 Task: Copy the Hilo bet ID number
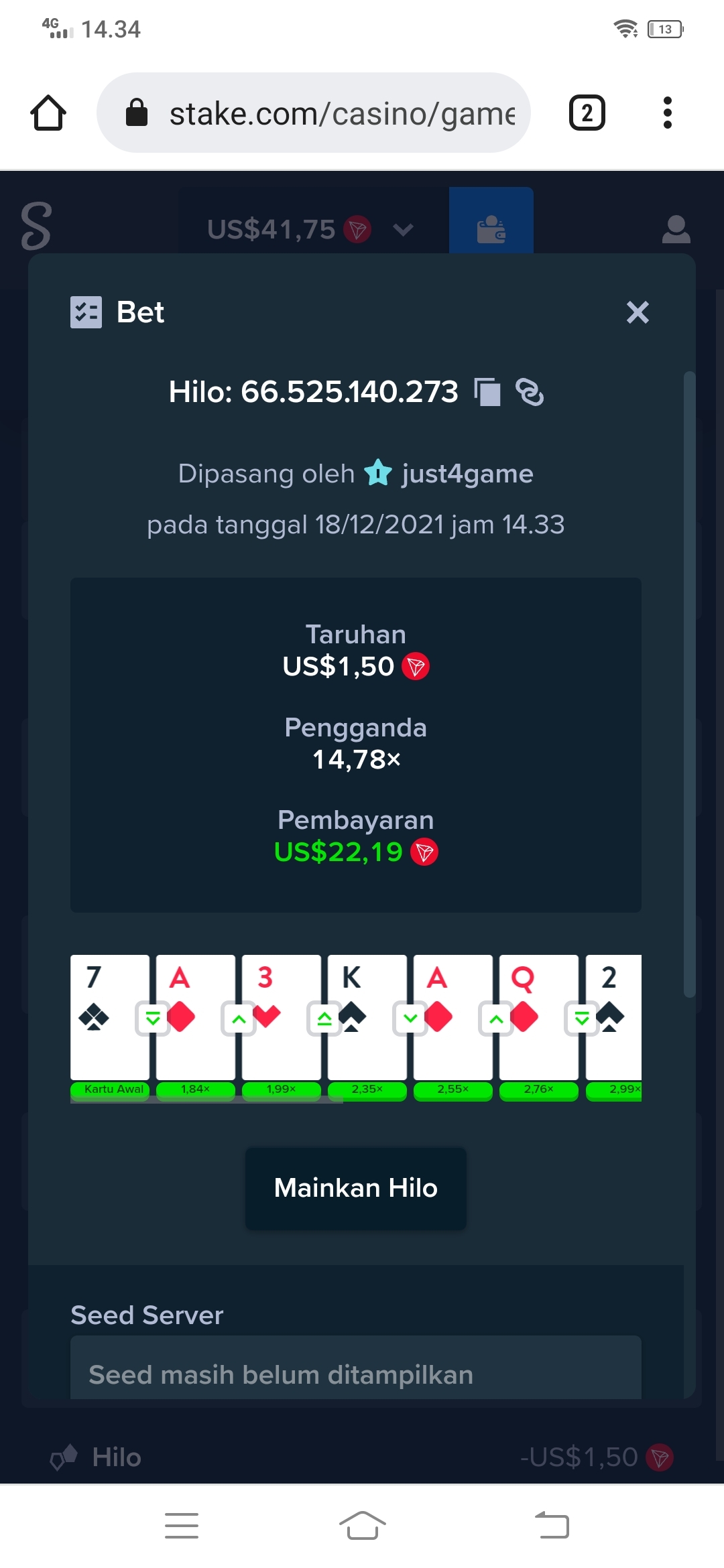(x=489, y=393)
